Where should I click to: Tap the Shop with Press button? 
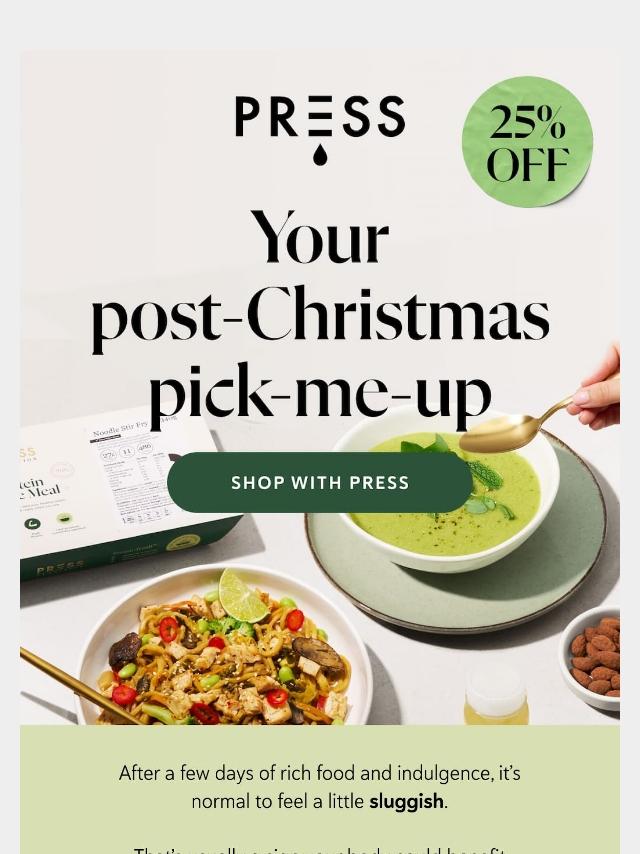(320, 482)
